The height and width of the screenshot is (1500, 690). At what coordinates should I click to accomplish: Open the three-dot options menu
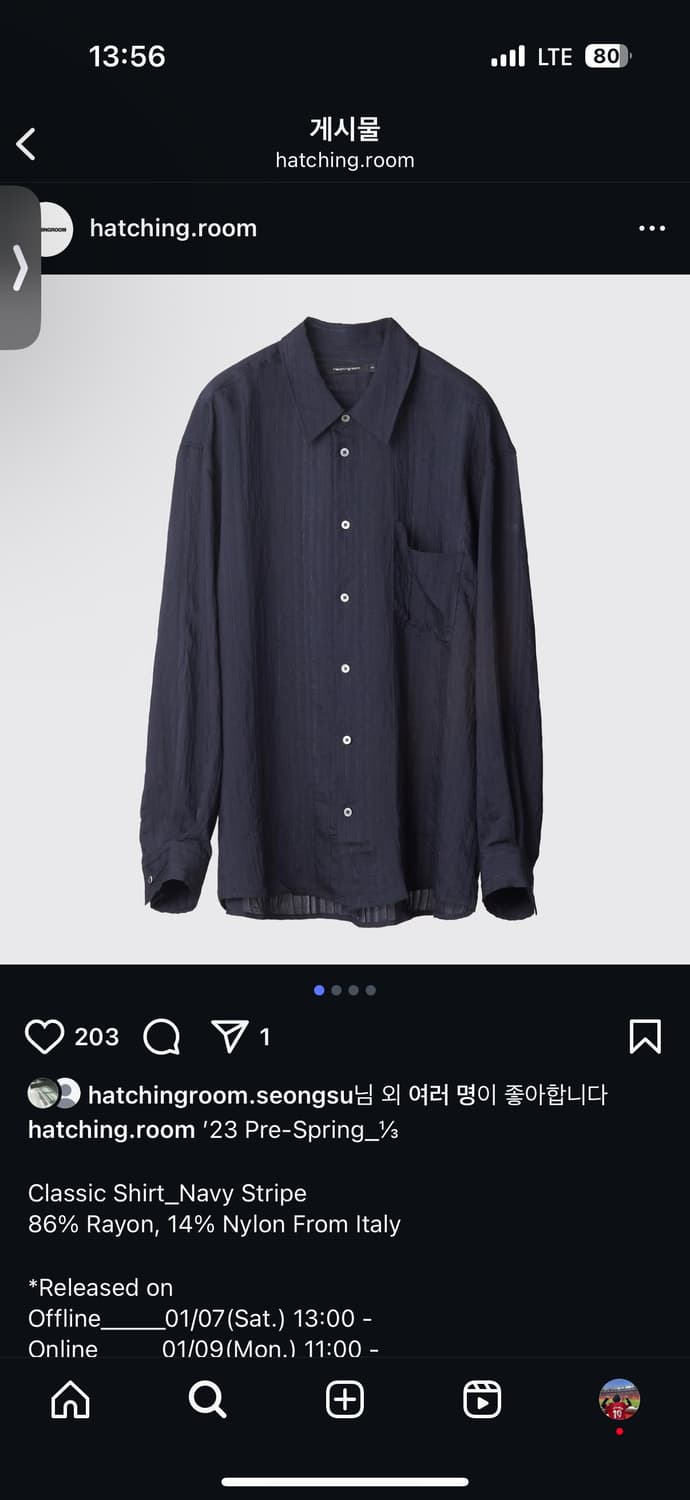pyautogui.click(x=652, y=229)
